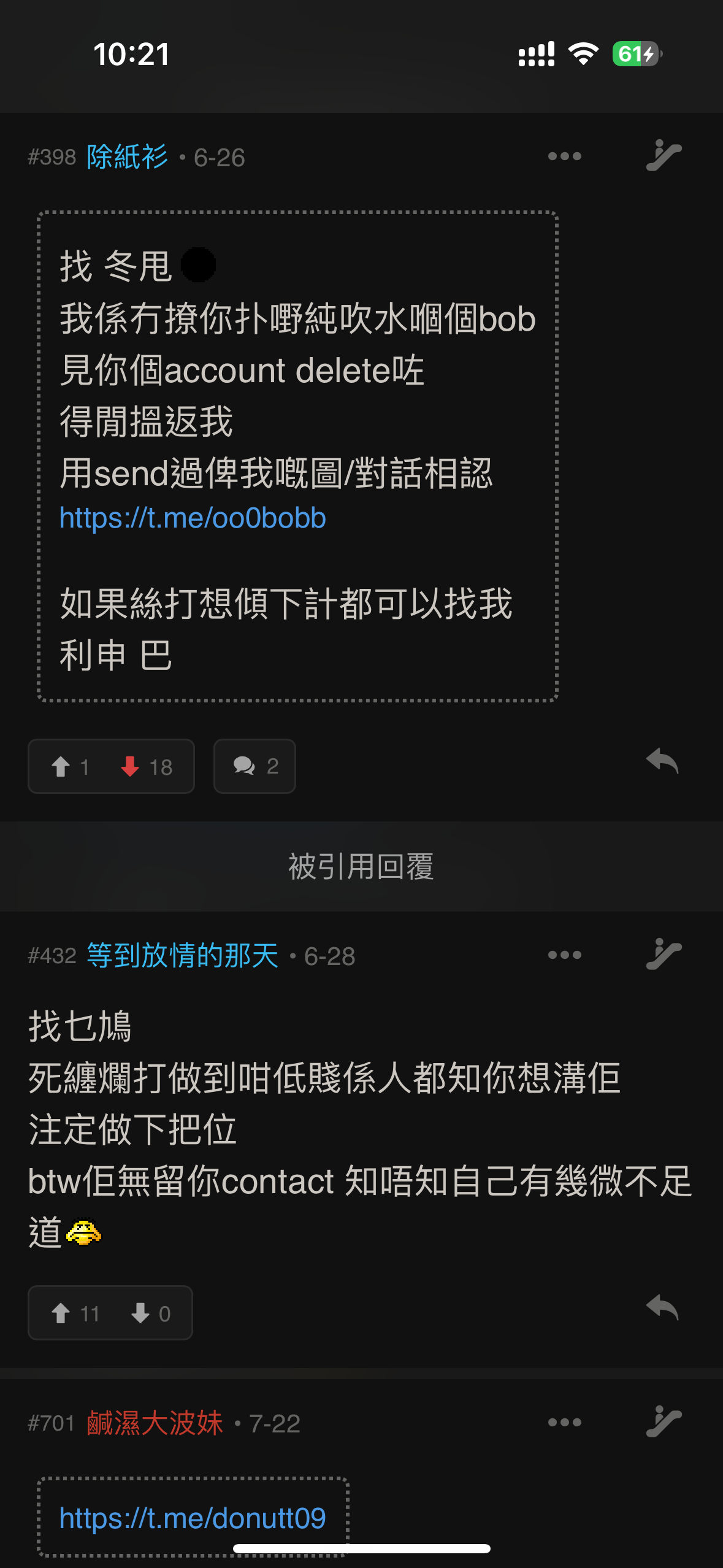Open username 除紙衫 profile
The image size is (723, 1568).
click(127, 157)
